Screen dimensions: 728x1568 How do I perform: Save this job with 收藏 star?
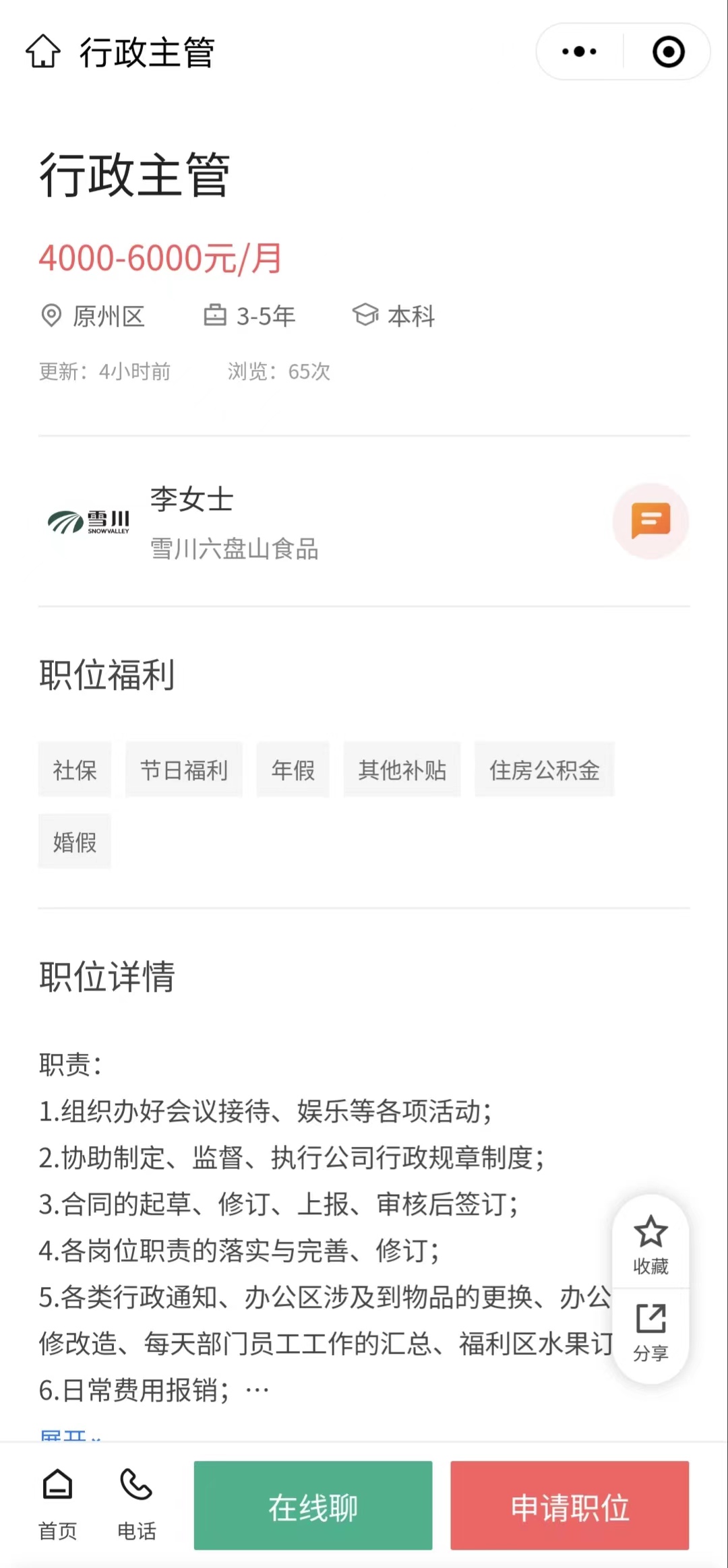(x=650, y=1245)
